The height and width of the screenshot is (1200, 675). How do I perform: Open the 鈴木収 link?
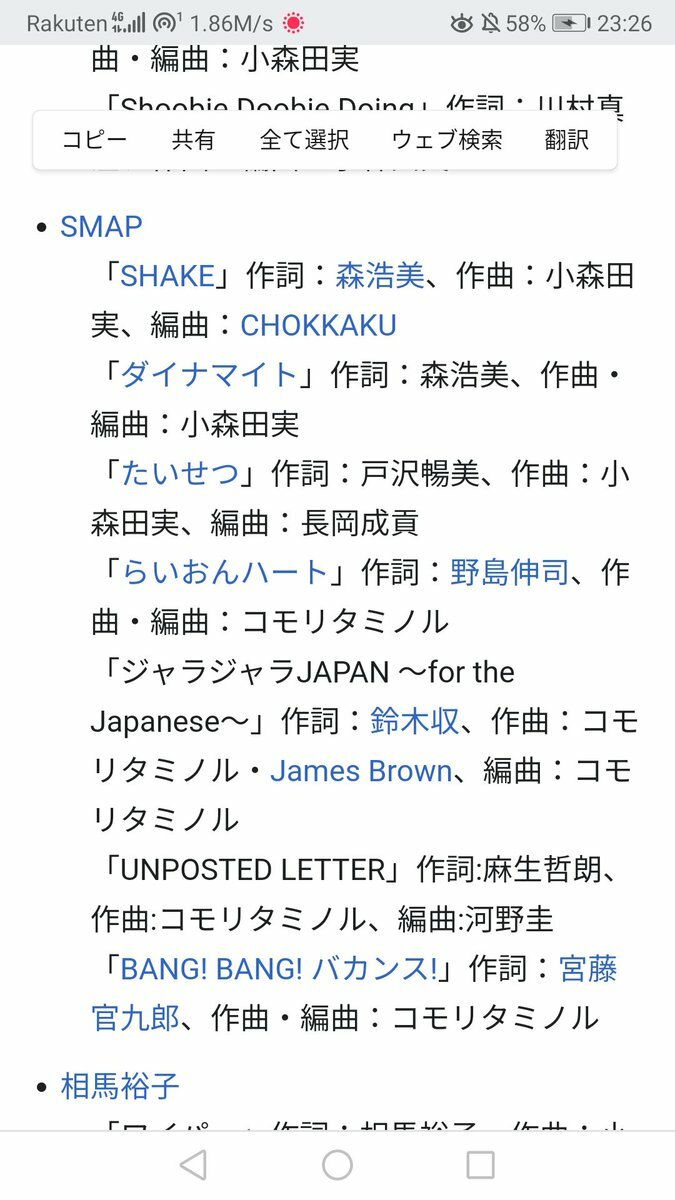click(415, 721)
